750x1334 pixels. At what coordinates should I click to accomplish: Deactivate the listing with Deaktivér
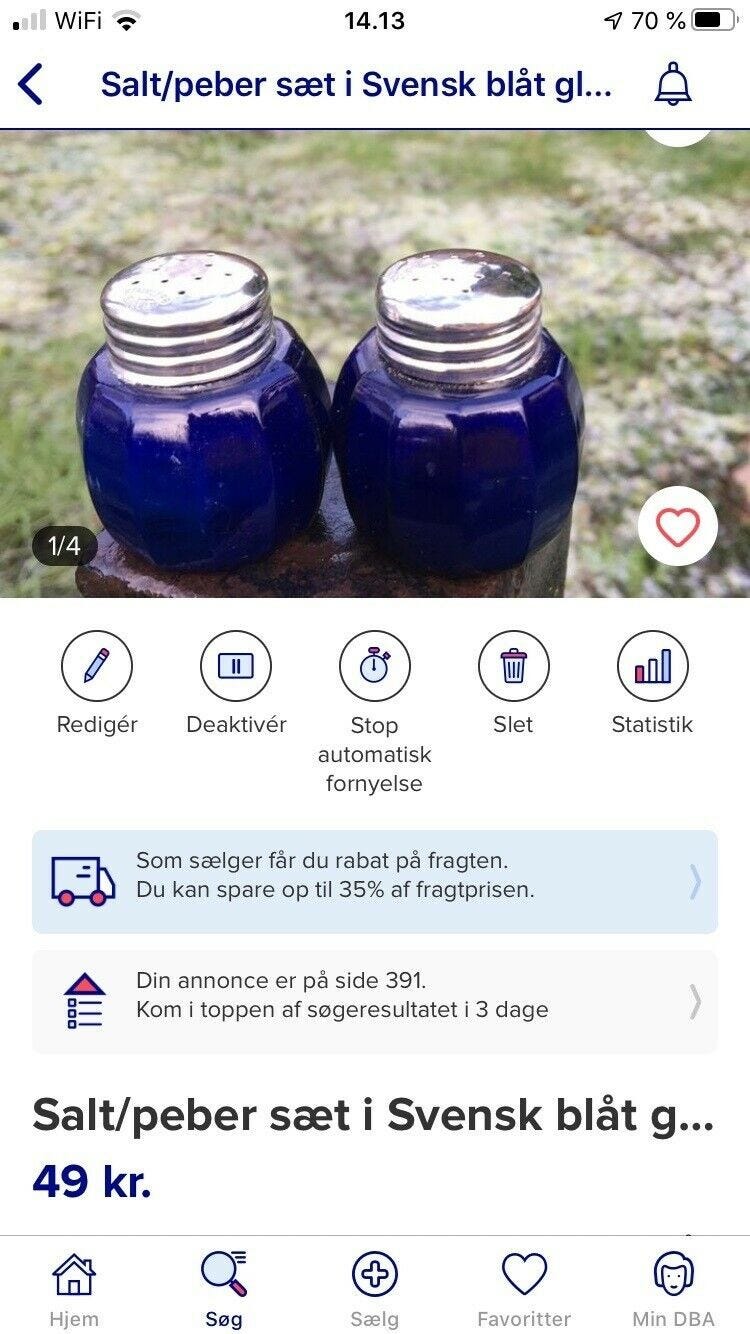pos(236,666)
